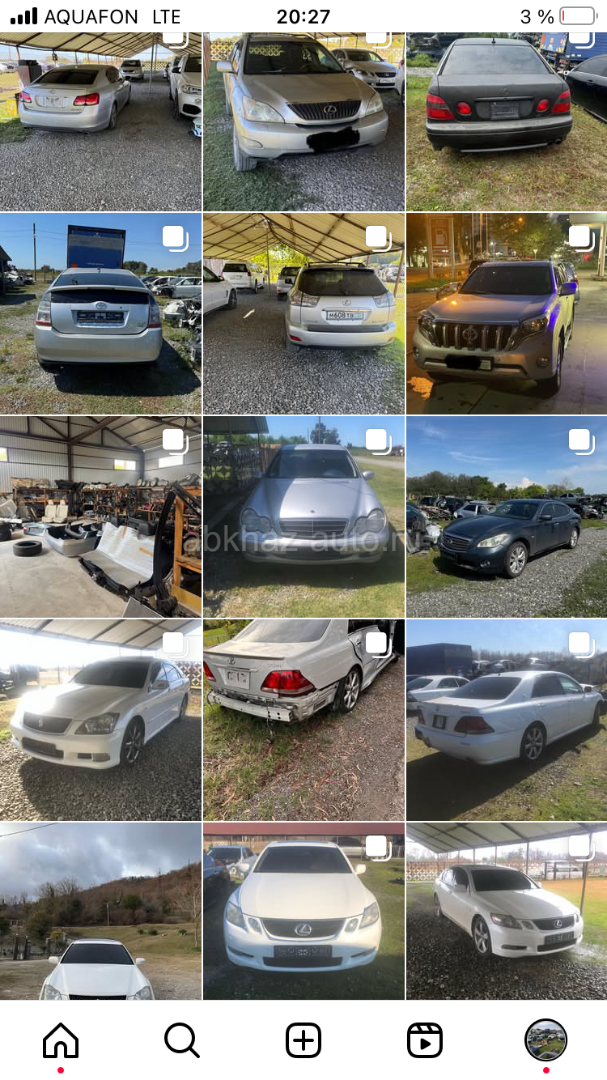View the white sedan front post under canopy shade
Screen dimensions: 607x1080
click(x=100, y=720)
